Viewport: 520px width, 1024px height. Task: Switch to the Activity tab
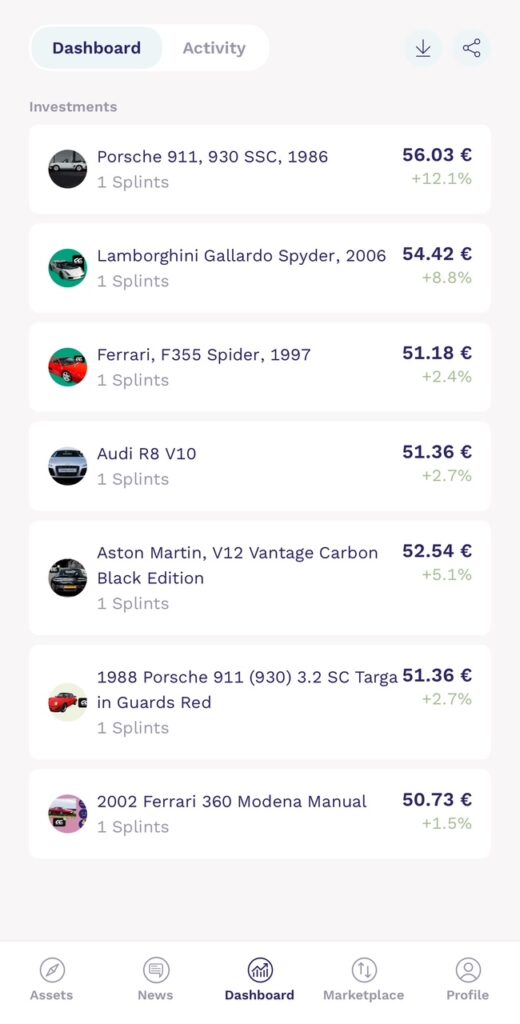[214, 48]
